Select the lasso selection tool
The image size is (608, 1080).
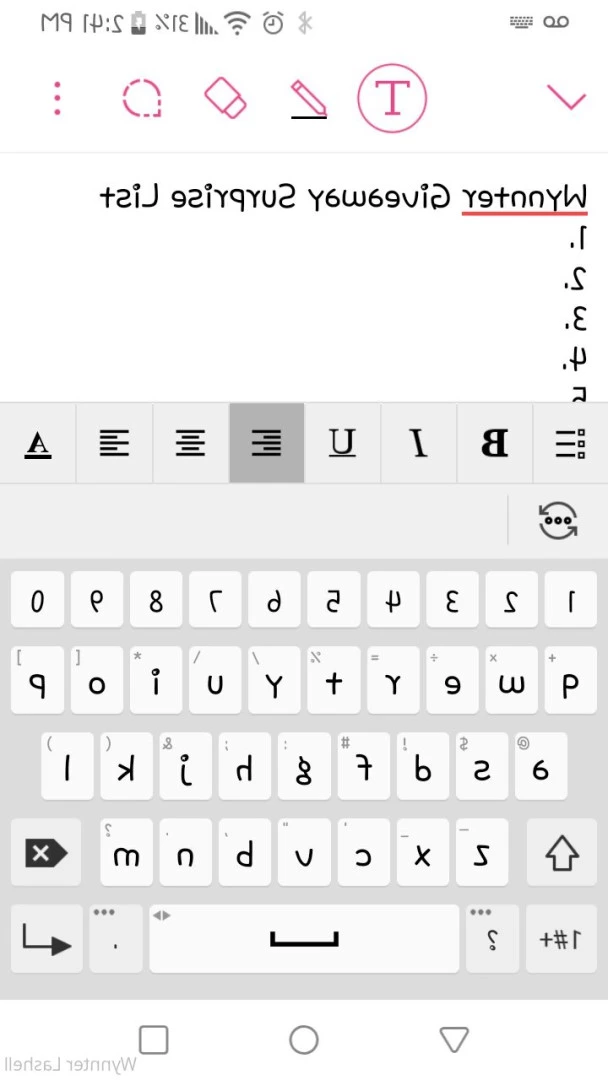pos(142,98)
